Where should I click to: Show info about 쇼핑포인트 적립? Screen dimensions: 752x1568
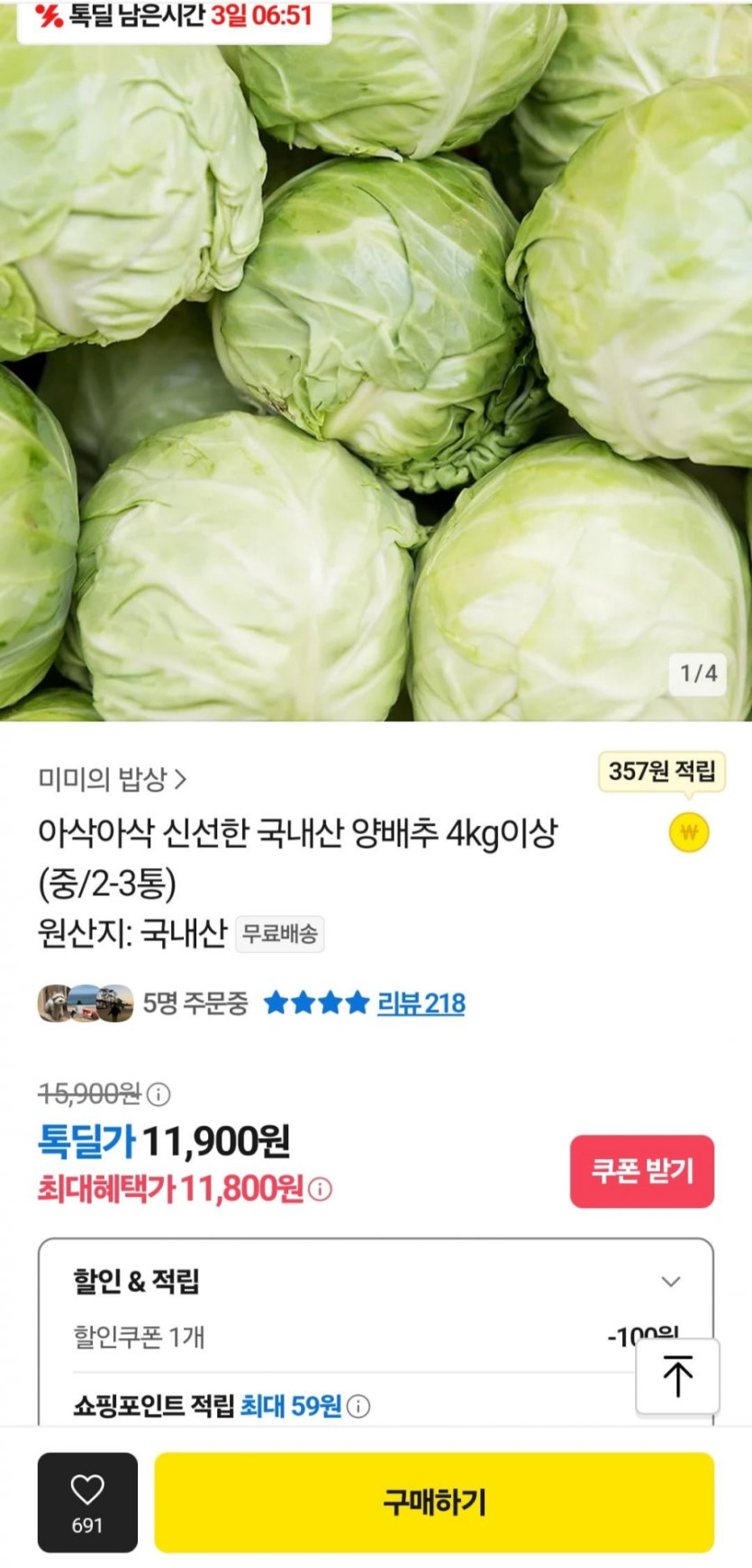[x=358, y=1406]
